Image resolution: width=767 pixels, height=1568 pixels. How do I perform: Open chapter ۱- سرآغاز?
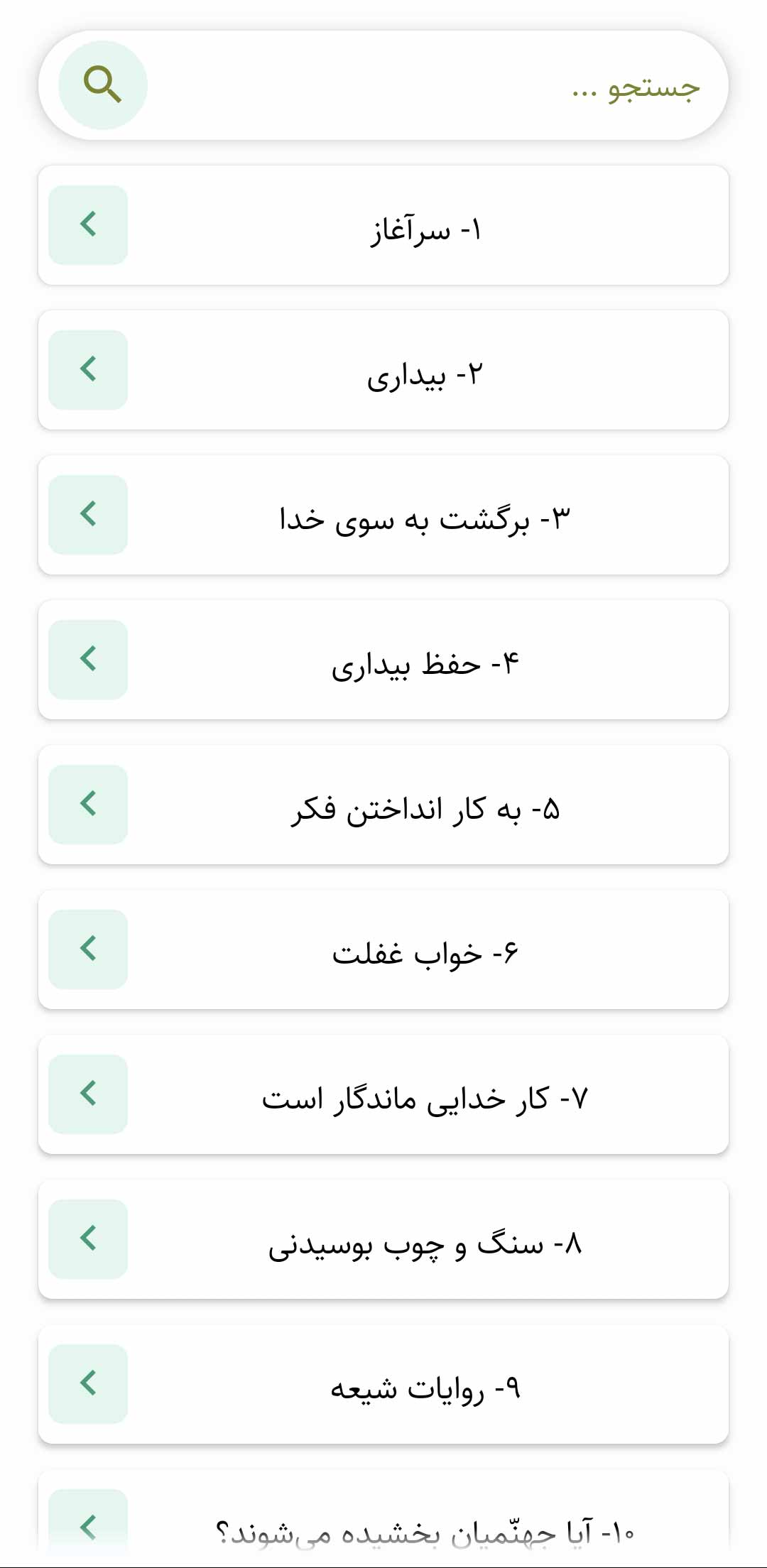point(383,225)
